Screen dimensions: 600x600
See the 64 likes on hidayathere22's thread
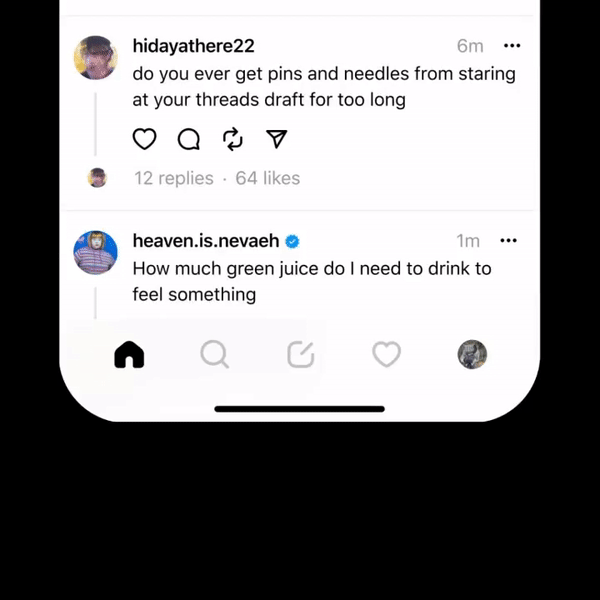(x=268, y=178)
